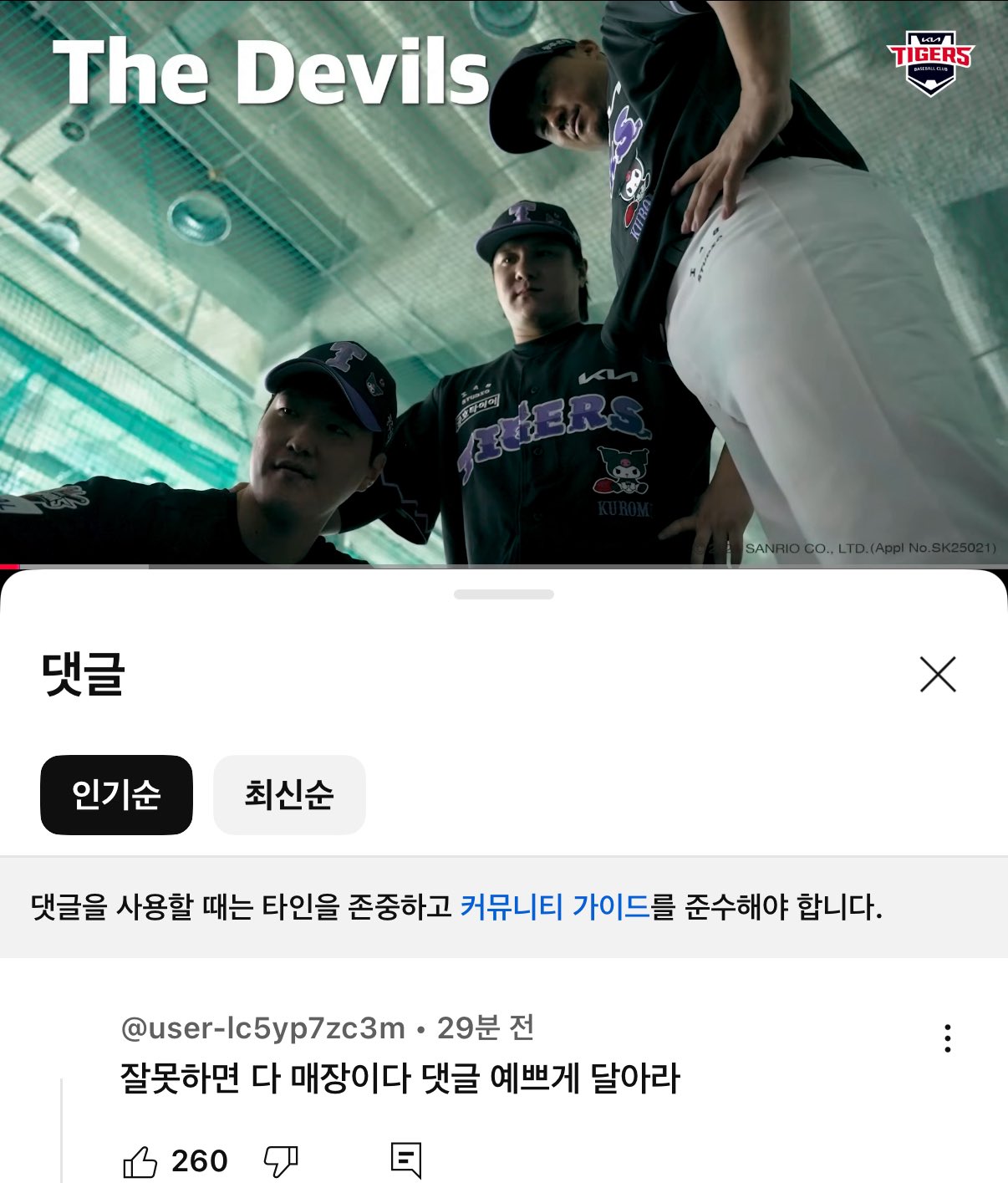Close the 댓글 comments panel
Image resolution: width=1008 pixels, height=1183 pixels.
click(937, 675)
